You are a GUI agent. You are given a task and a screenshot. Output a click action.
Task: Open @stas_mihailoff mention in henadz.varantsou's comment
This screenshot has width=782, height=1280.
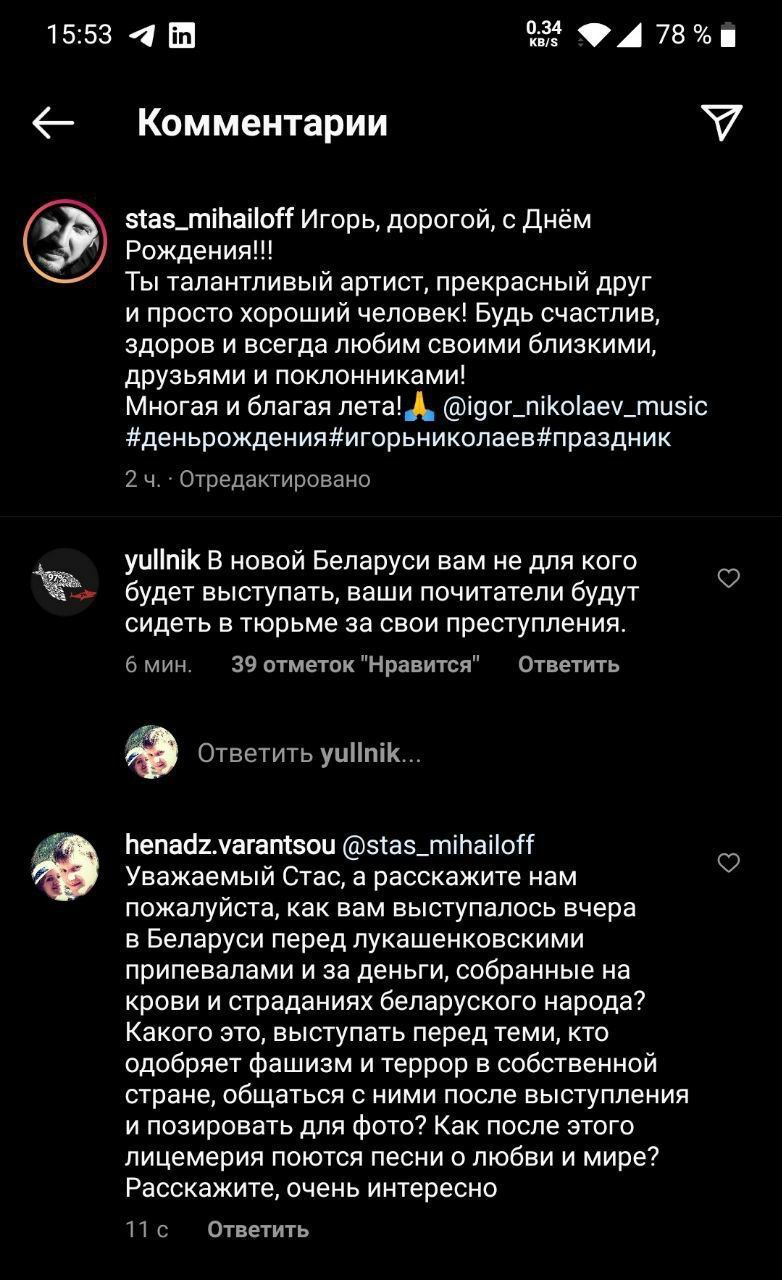438,845
